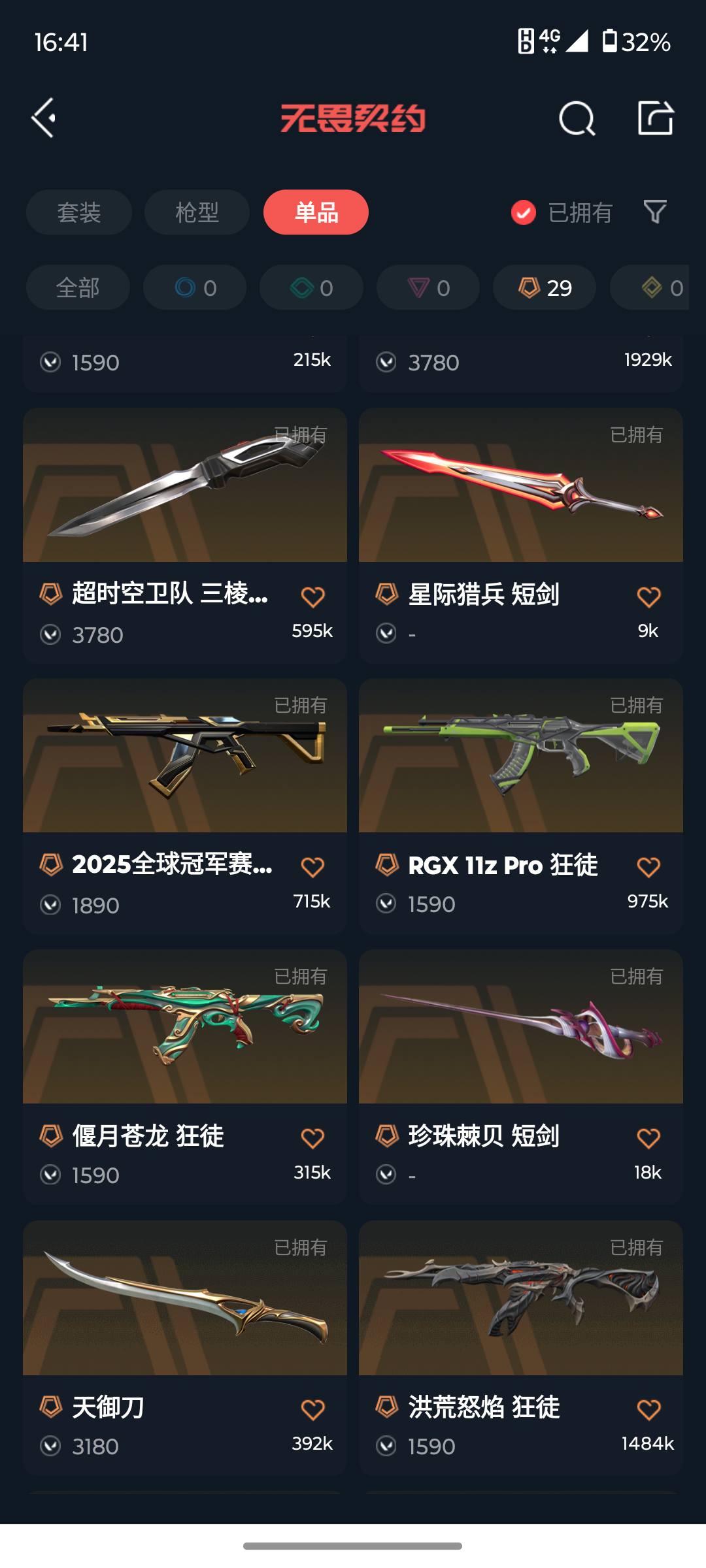Select the 单品 category button
The width and height of the screenshot is (706, 1568).
[316, 212]
